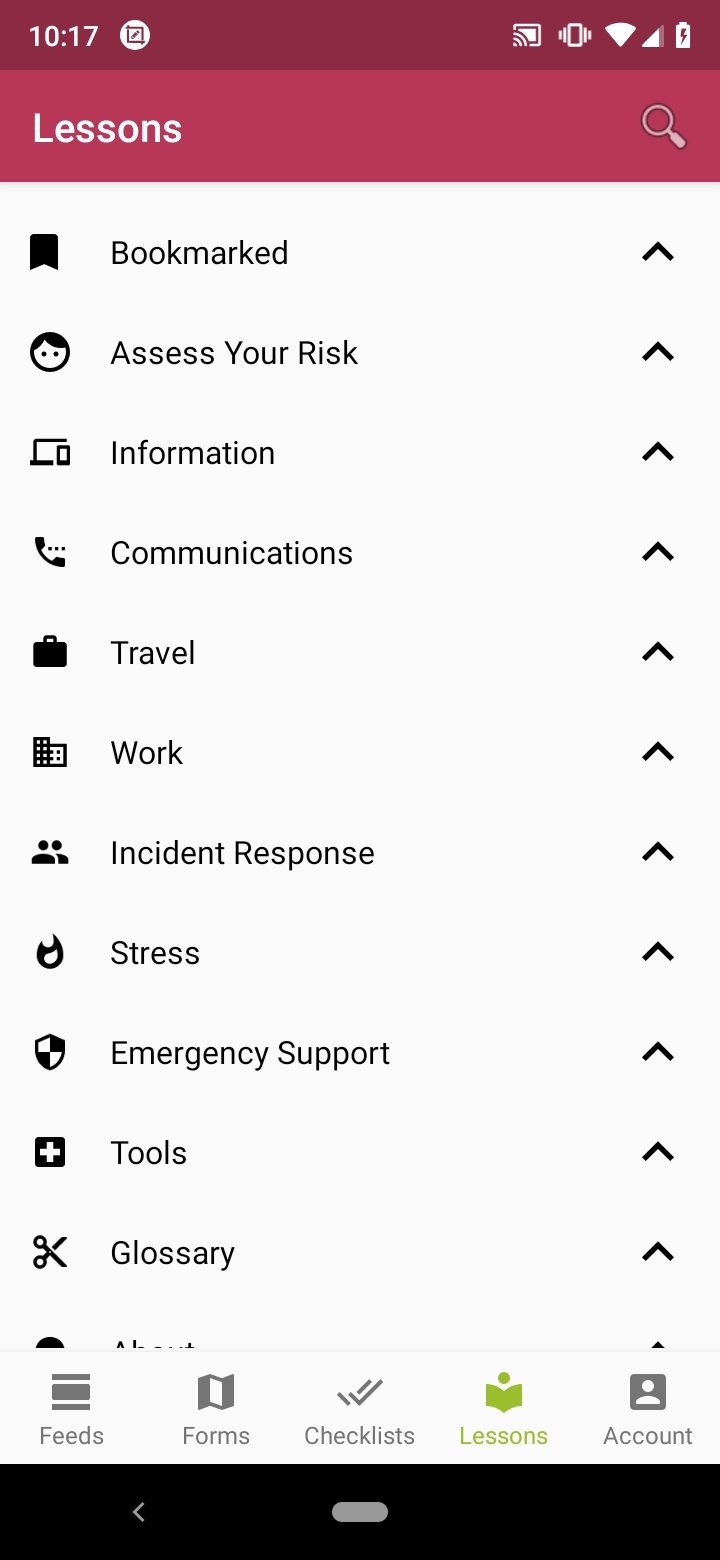720x1560 pixels.
Task: Open the Assess Your Risk lessons
Action: 360,353
